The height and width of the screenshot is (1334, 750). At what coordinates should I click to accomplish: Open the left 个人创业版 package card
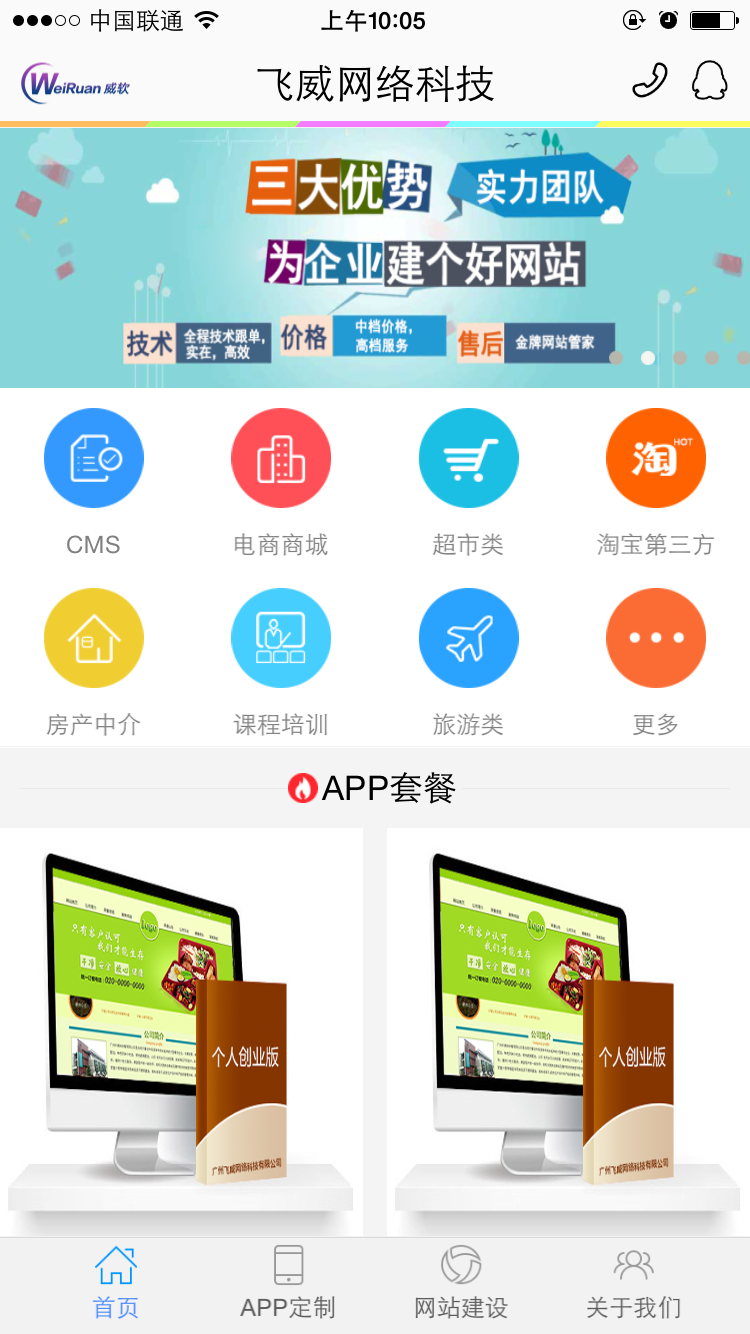click(181, 1030)
